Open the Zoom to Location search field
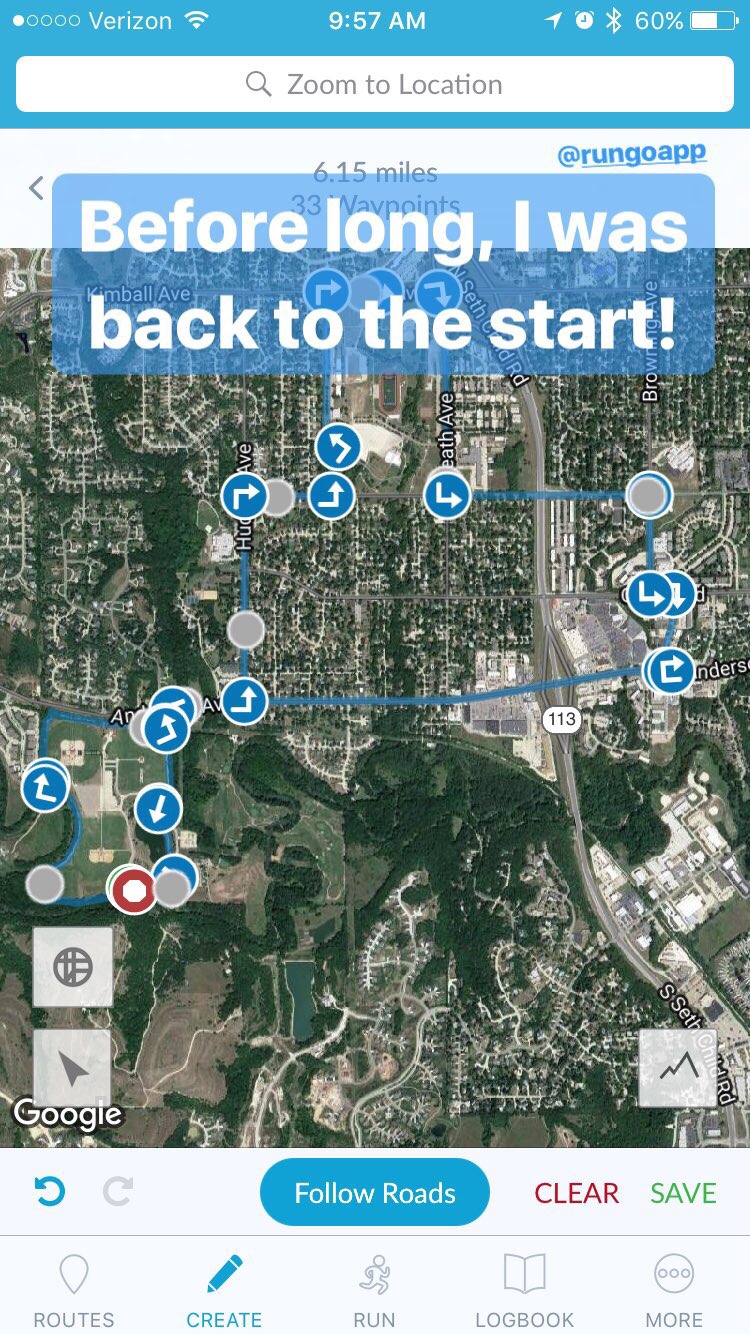Screen dimensions: 750x1334 tap(375, 84)
